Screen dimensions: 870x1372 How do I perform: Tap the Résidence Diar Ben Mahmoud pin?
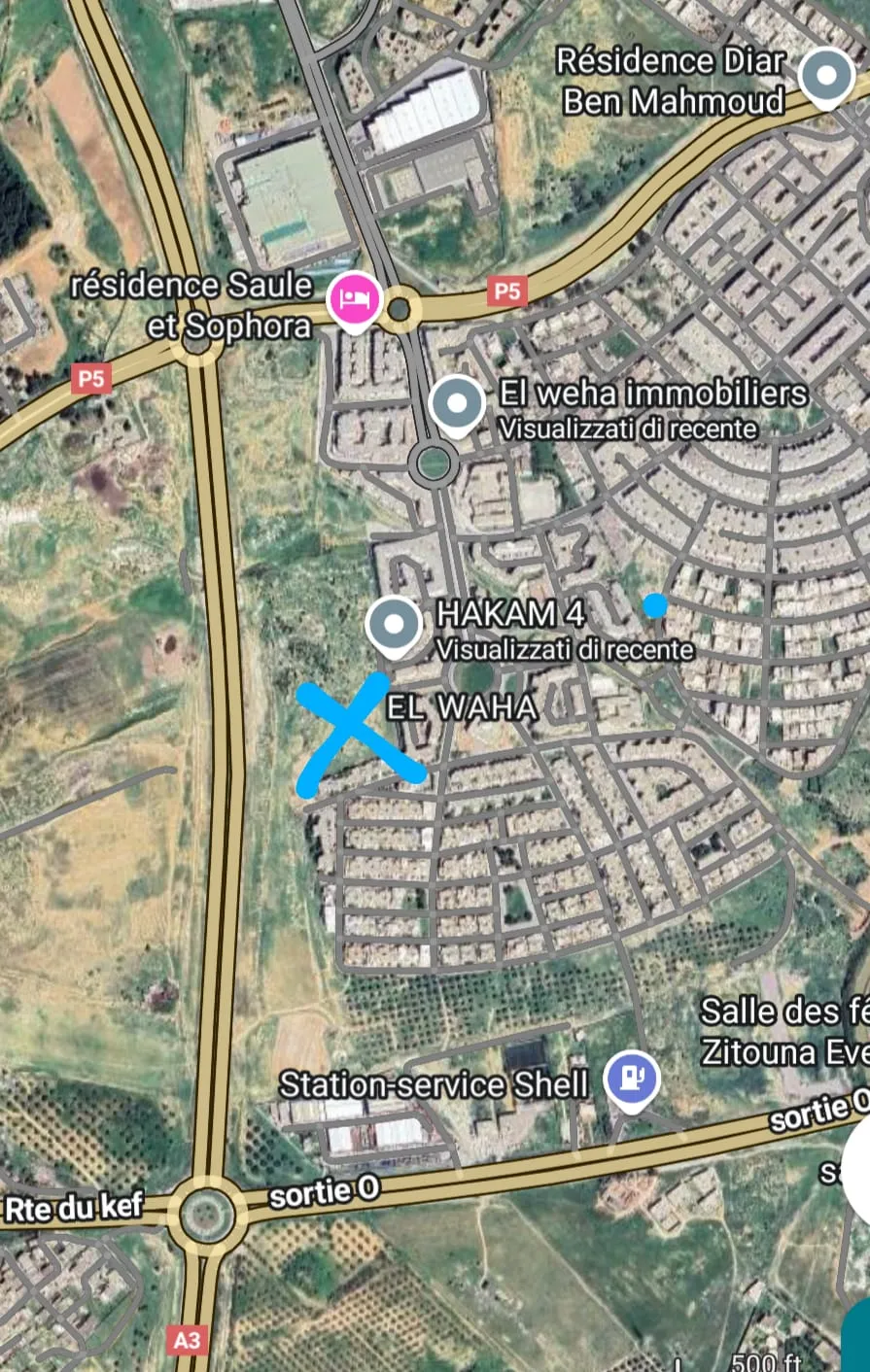point(825,75)
